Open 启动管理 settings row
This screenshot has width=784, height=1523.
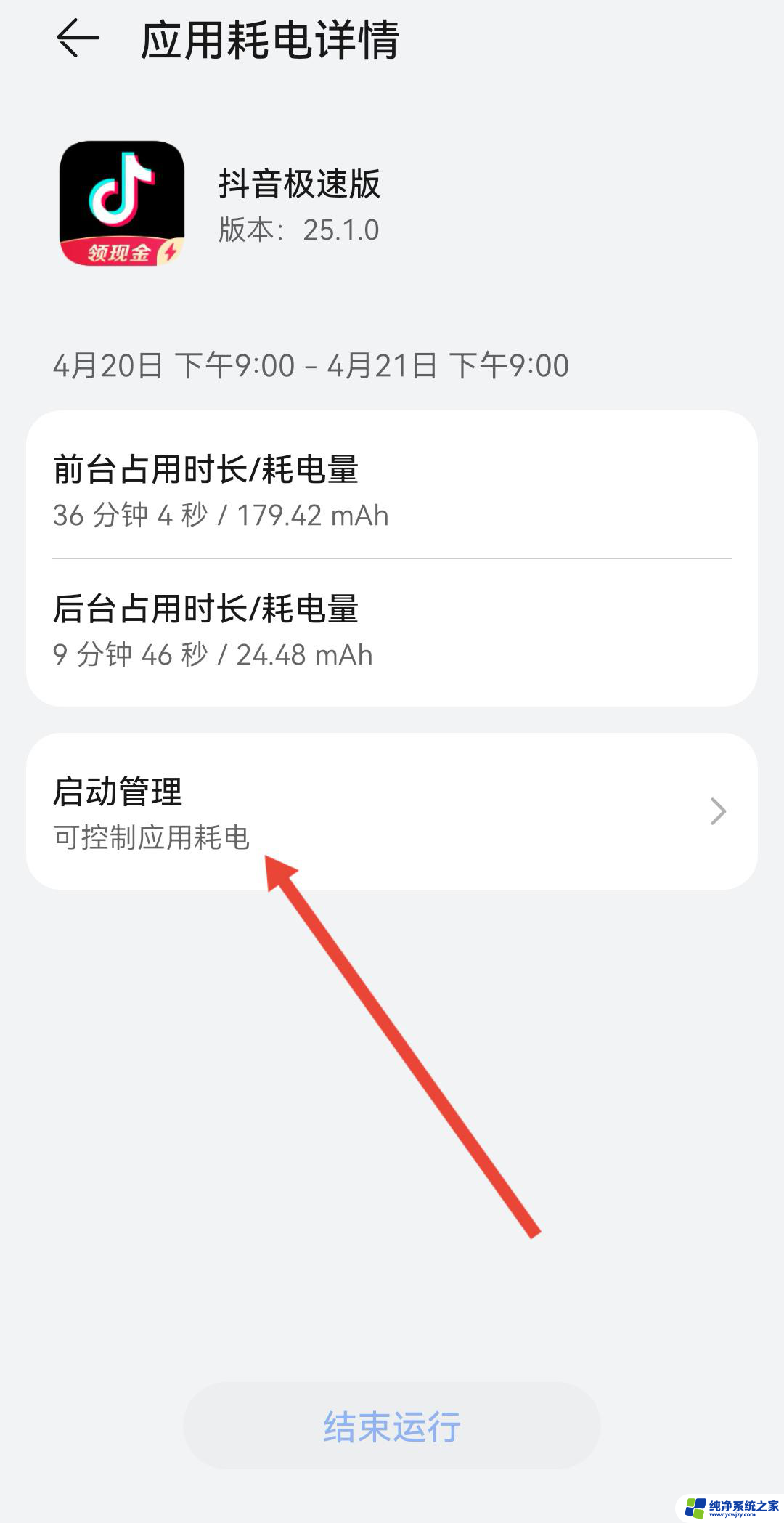392,811
